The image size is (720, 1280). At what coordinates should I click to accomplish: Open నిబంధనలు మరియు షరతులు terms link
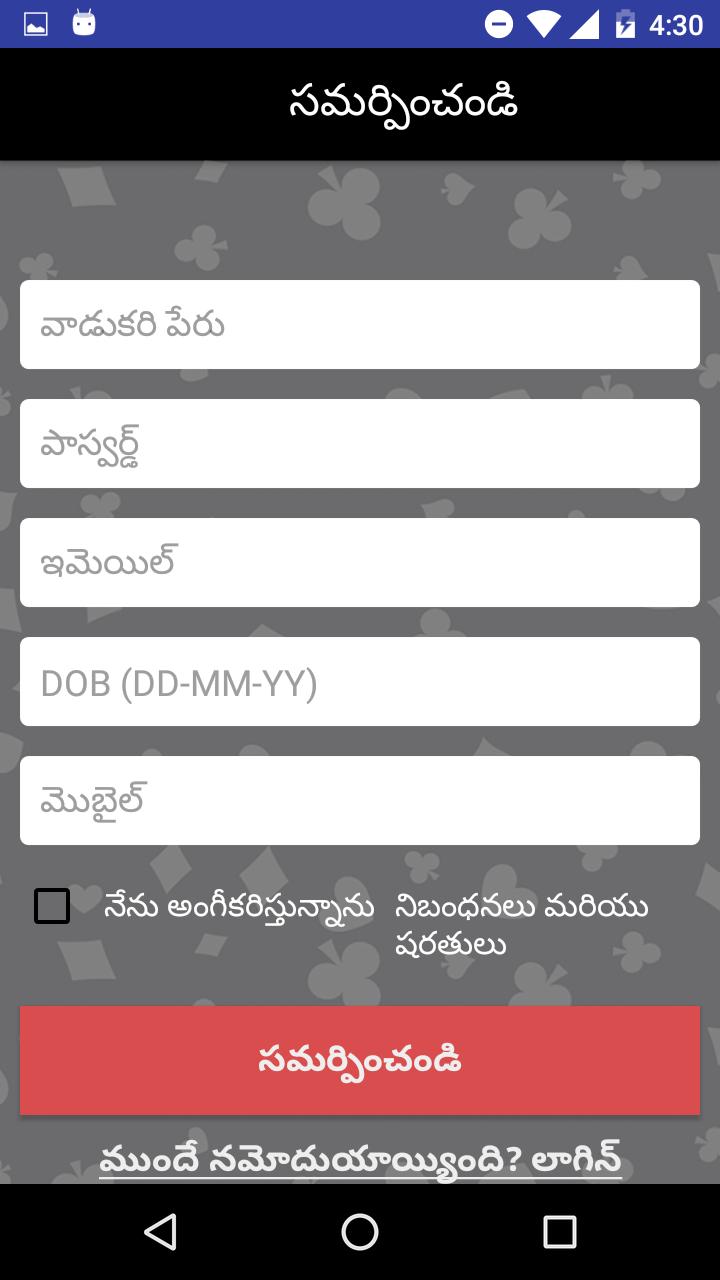coord(521,926)
